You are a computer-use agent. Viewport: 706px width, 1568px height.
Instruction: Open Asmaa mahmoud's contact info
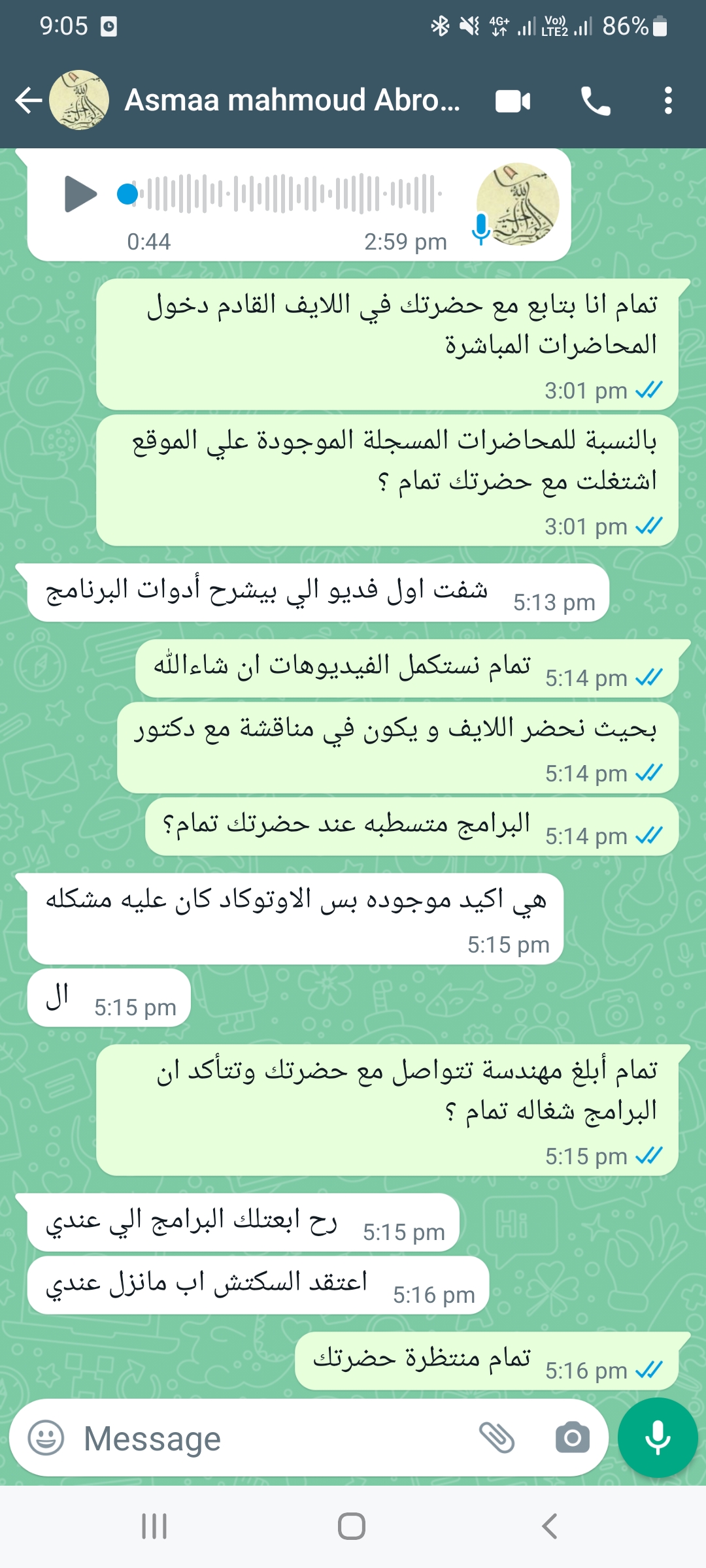pos(292,101)
